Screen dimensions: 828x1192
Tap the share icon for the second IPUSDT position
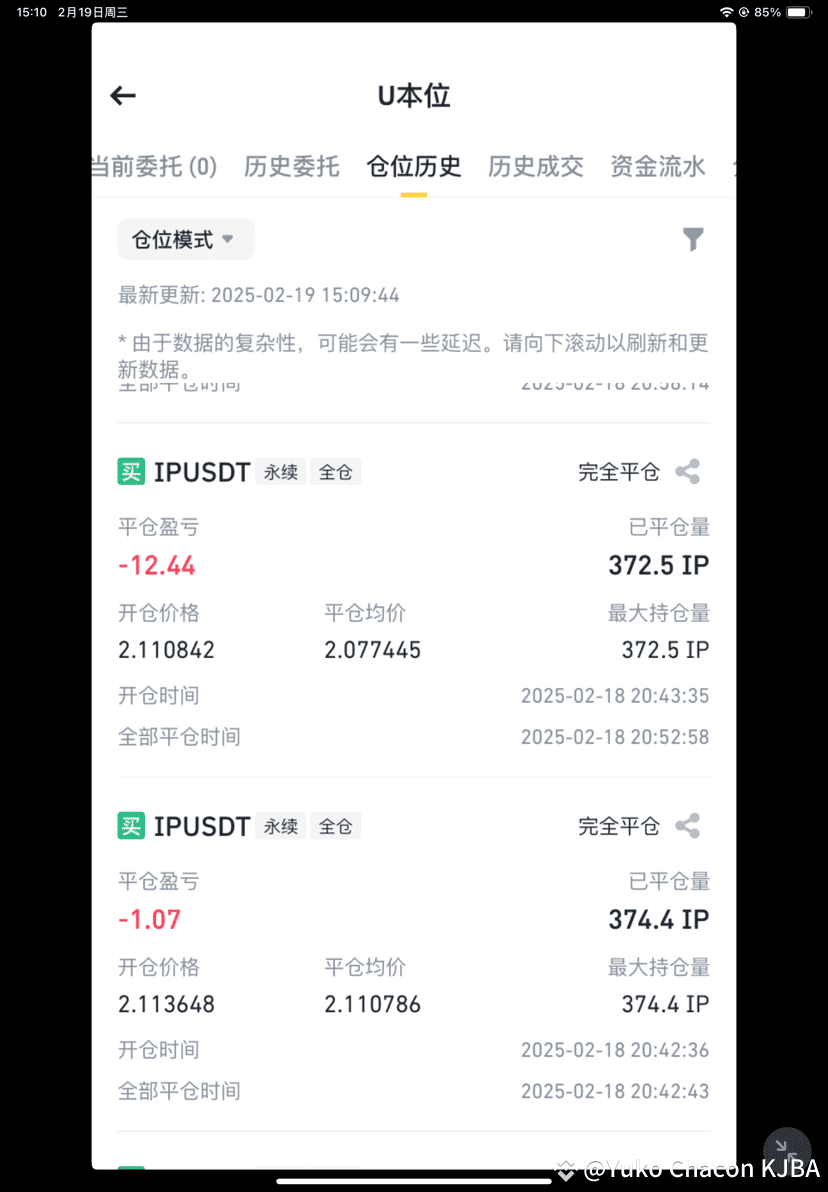pos(688,825)
